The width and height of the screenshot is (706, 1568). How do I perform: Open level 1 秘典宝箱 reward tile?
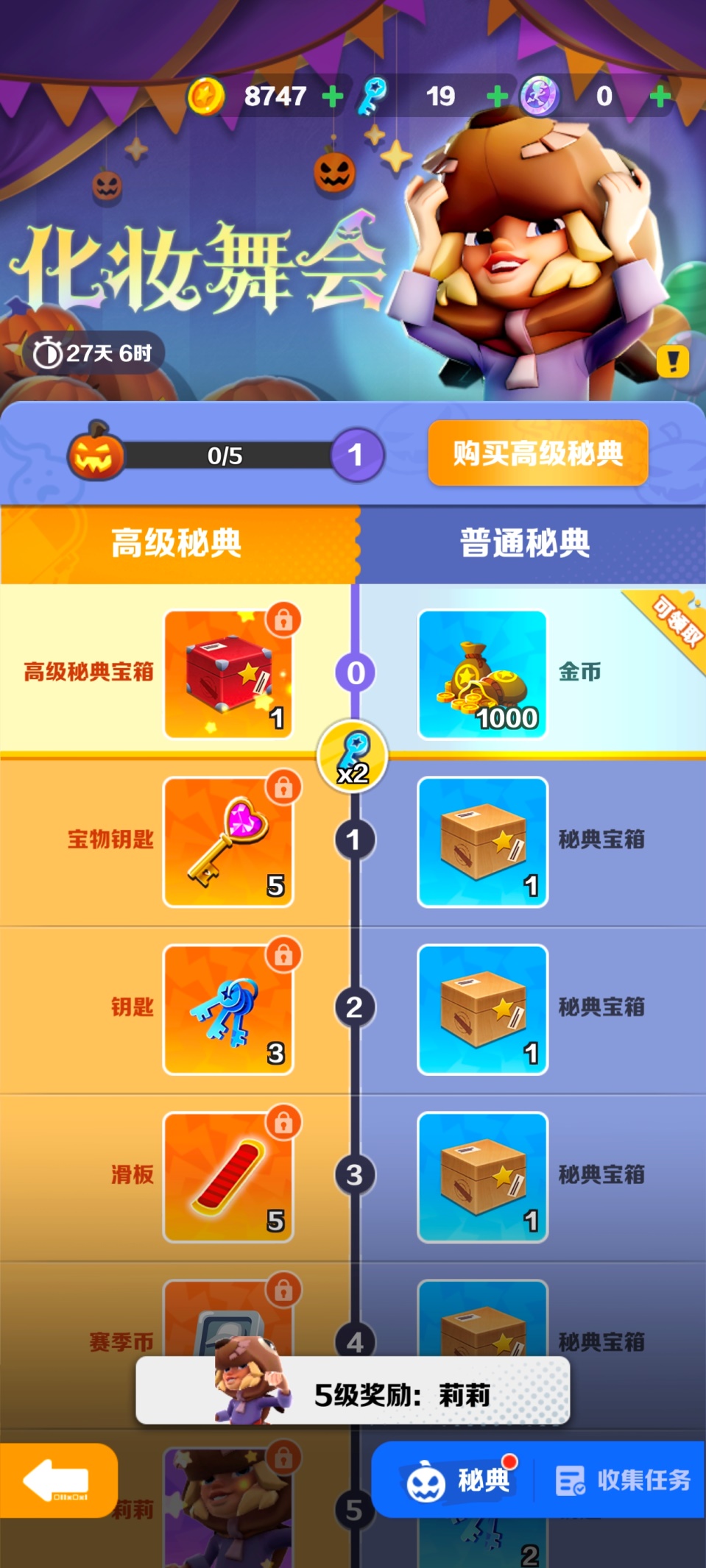482,842
